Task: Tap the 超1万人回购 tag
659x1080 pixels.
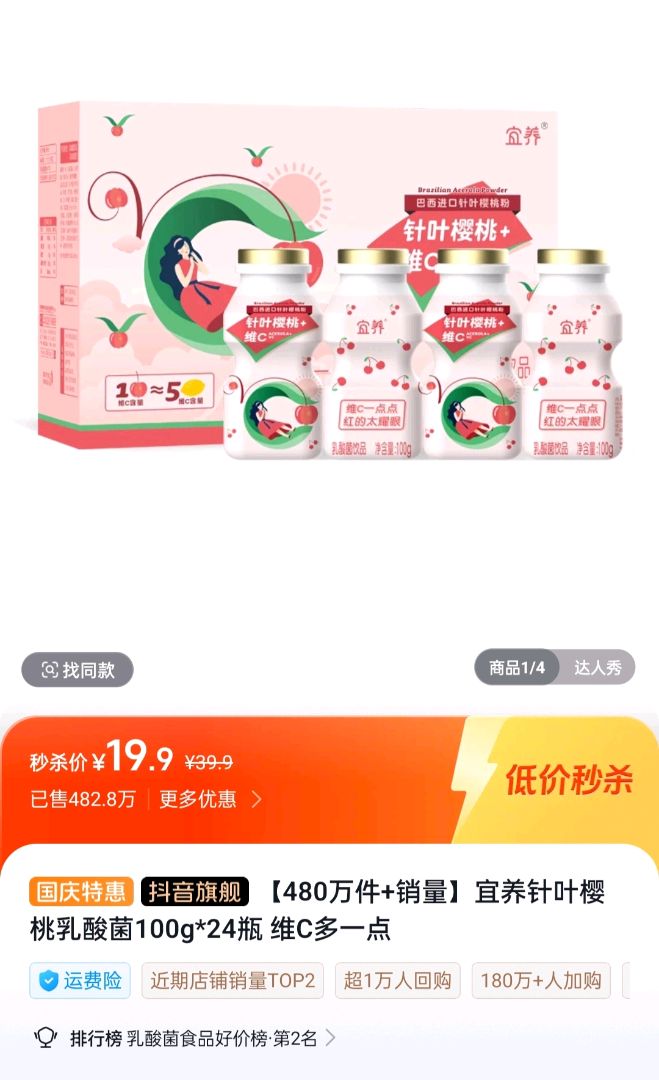Action: click(397, 981)
